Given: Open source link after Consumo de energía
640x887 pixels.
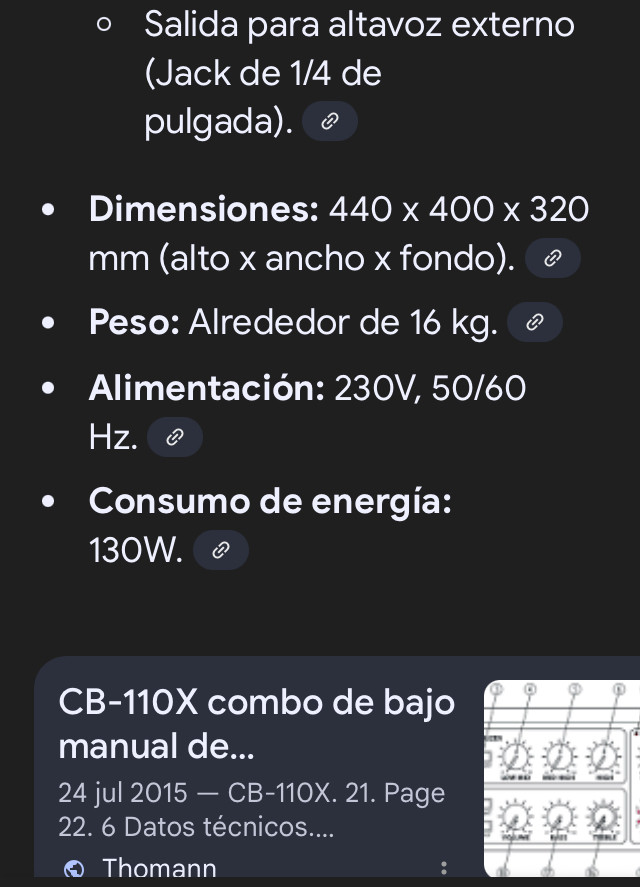Looking at the screenshot, I should [221, 550].
